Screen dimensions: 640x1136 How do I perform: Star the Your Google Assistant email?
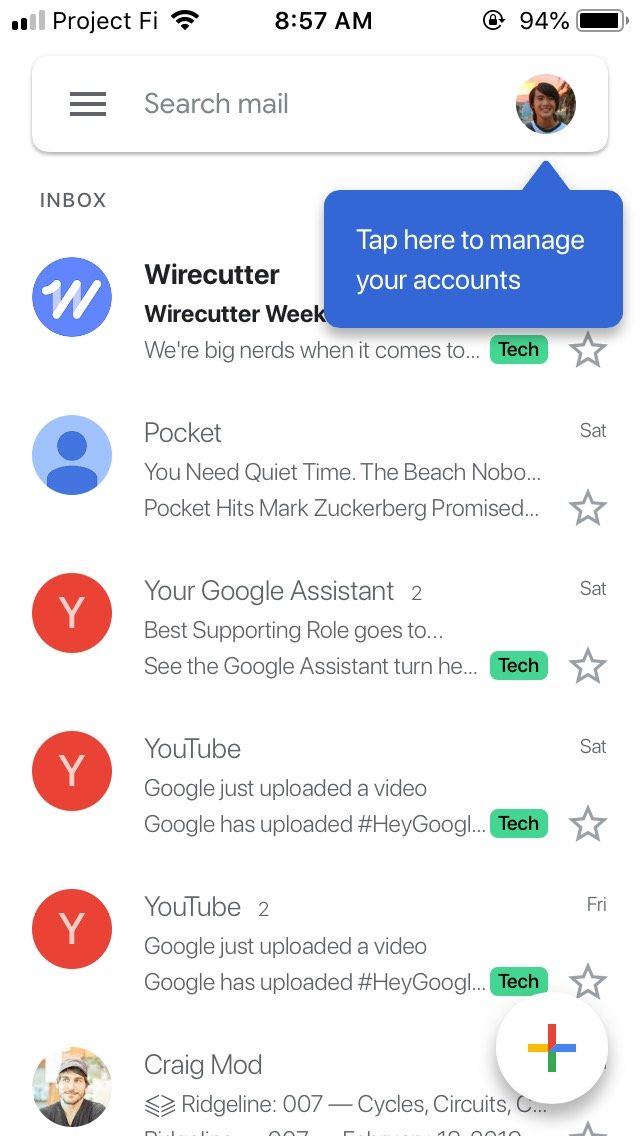[x=587, y=666]
